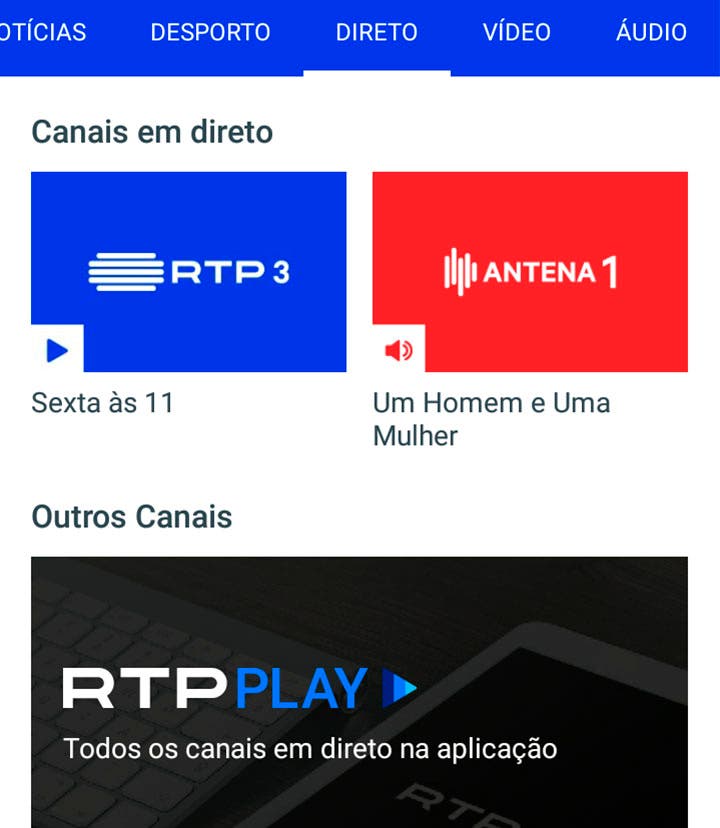
Task: Switch to the Notícias tab
Action: click(42, 32)
